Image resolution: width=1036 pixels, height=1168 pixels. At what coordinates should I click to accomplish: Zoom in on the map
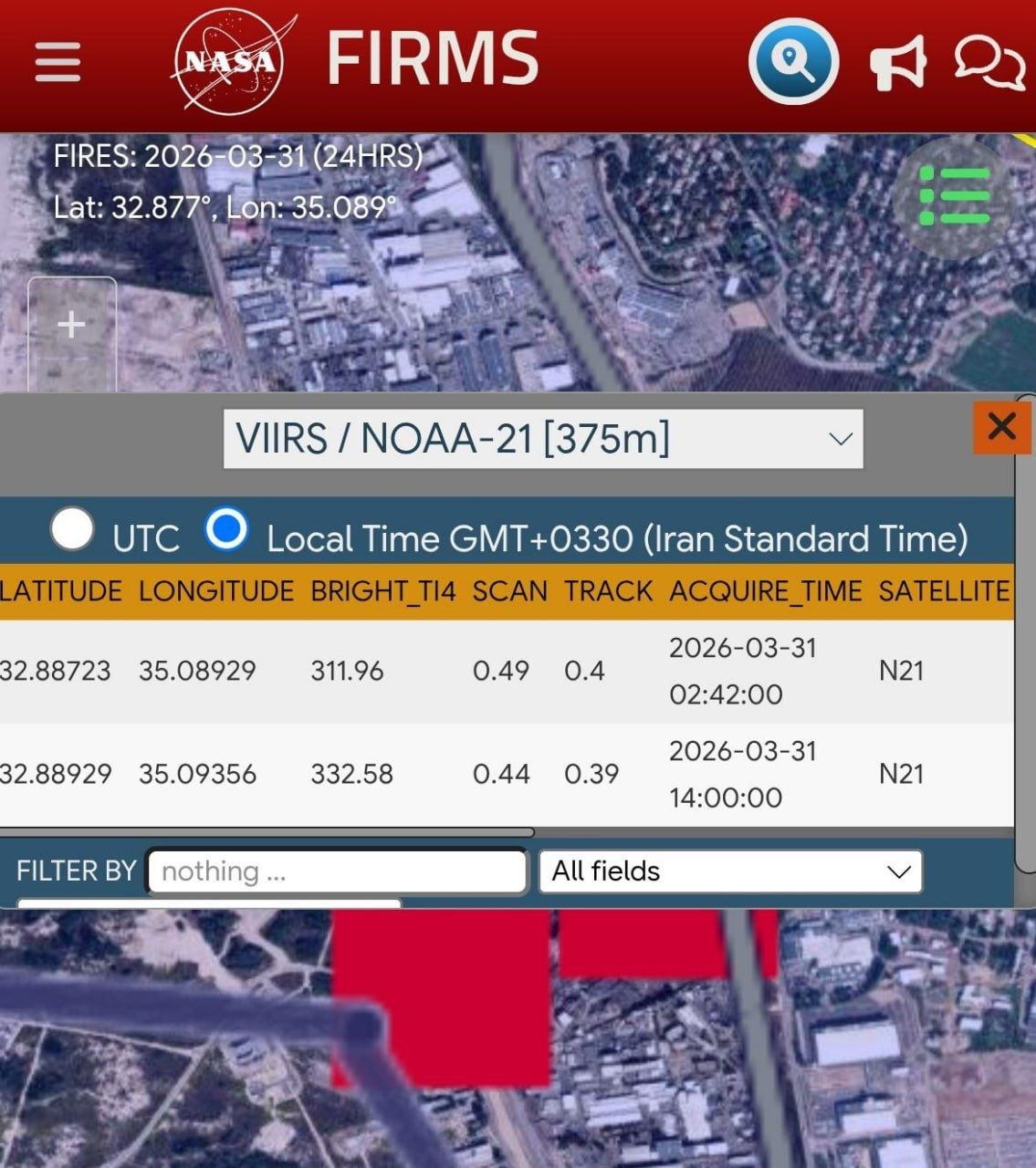pyautogui.click(x=71, y=325)
